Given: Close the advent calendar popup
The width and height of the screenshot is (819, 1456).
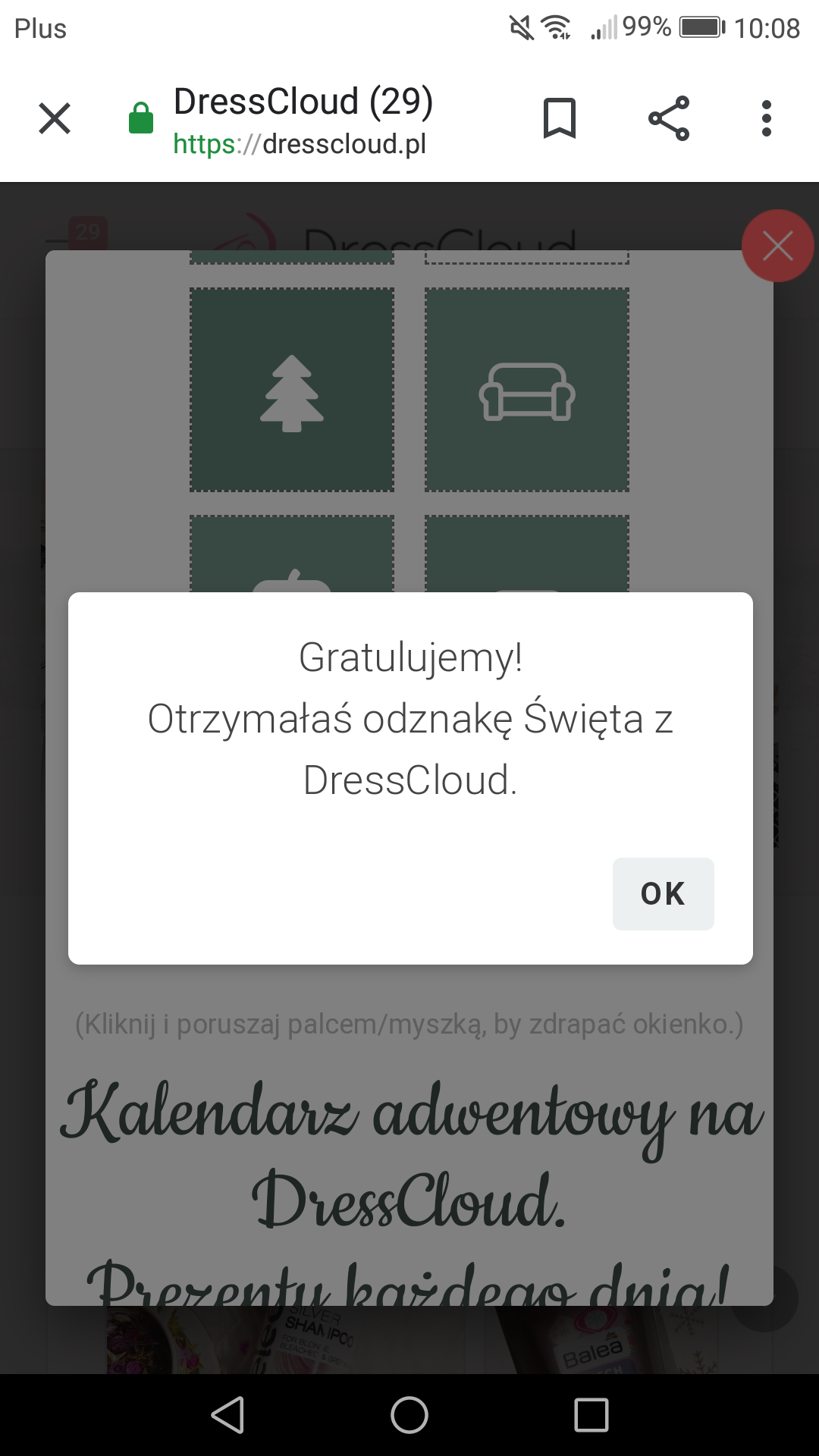Looking at the screenshot, I should click(777, 245).
